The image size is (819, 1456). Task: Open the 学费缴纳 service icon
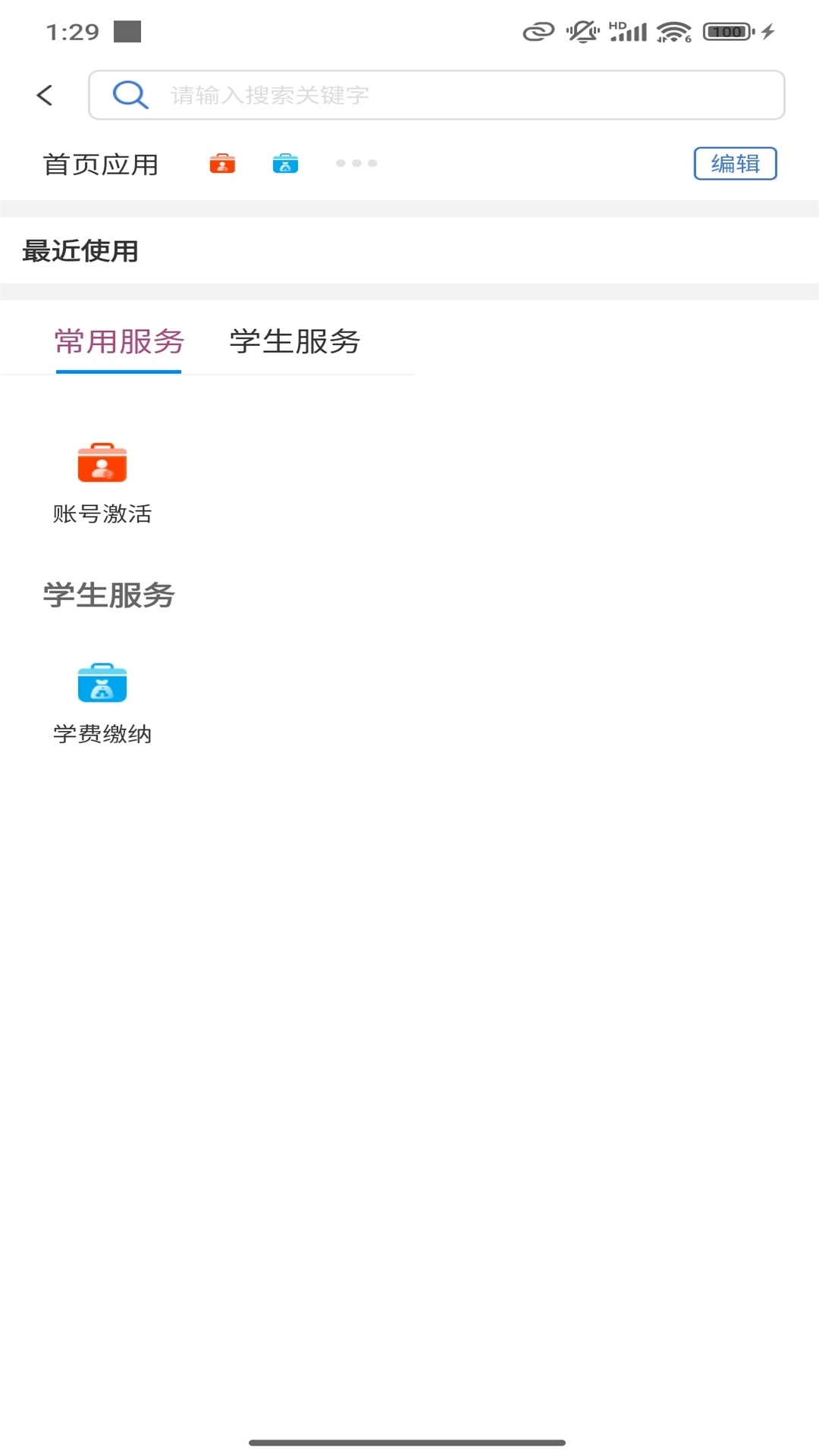pos(102,682)
